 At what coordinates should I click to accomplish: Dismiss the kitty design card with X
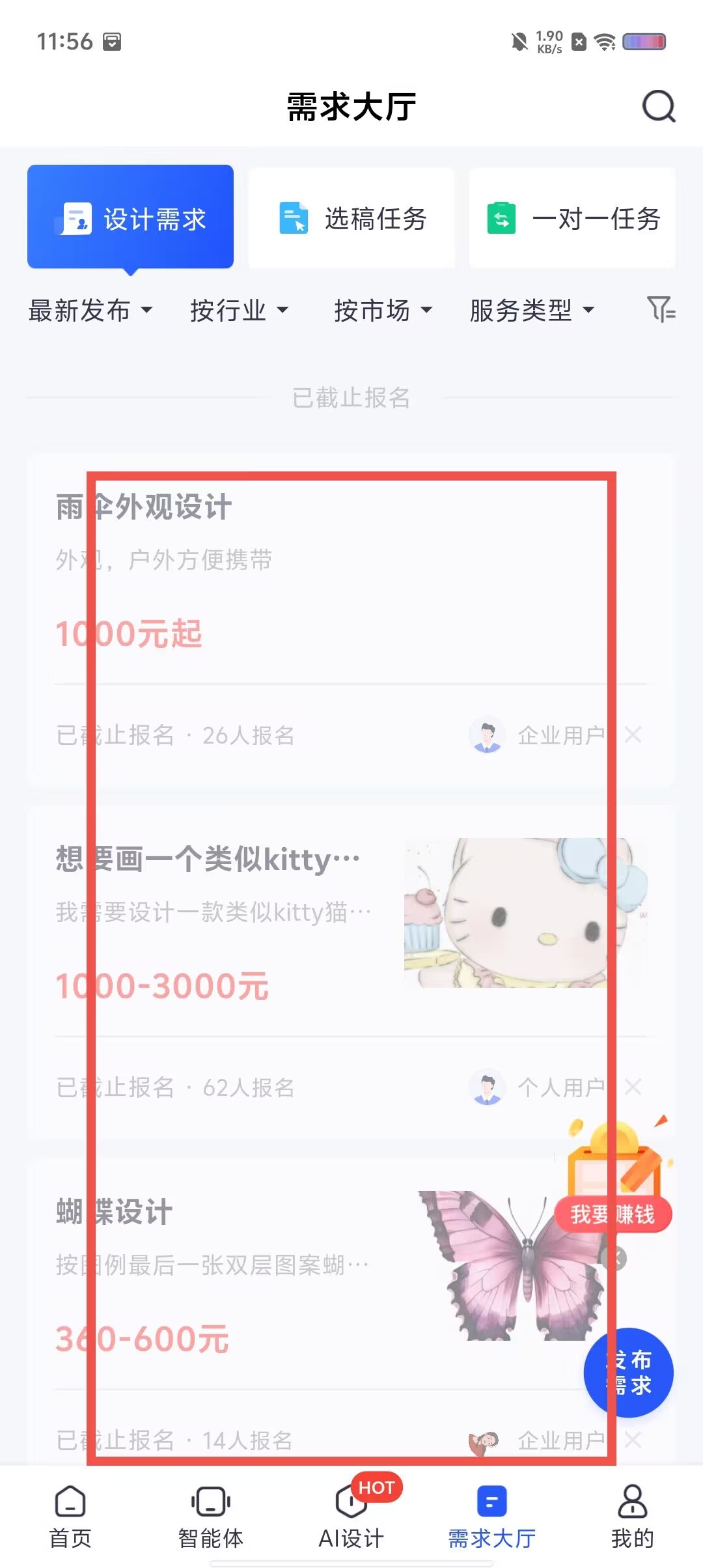coord(633,1087)
